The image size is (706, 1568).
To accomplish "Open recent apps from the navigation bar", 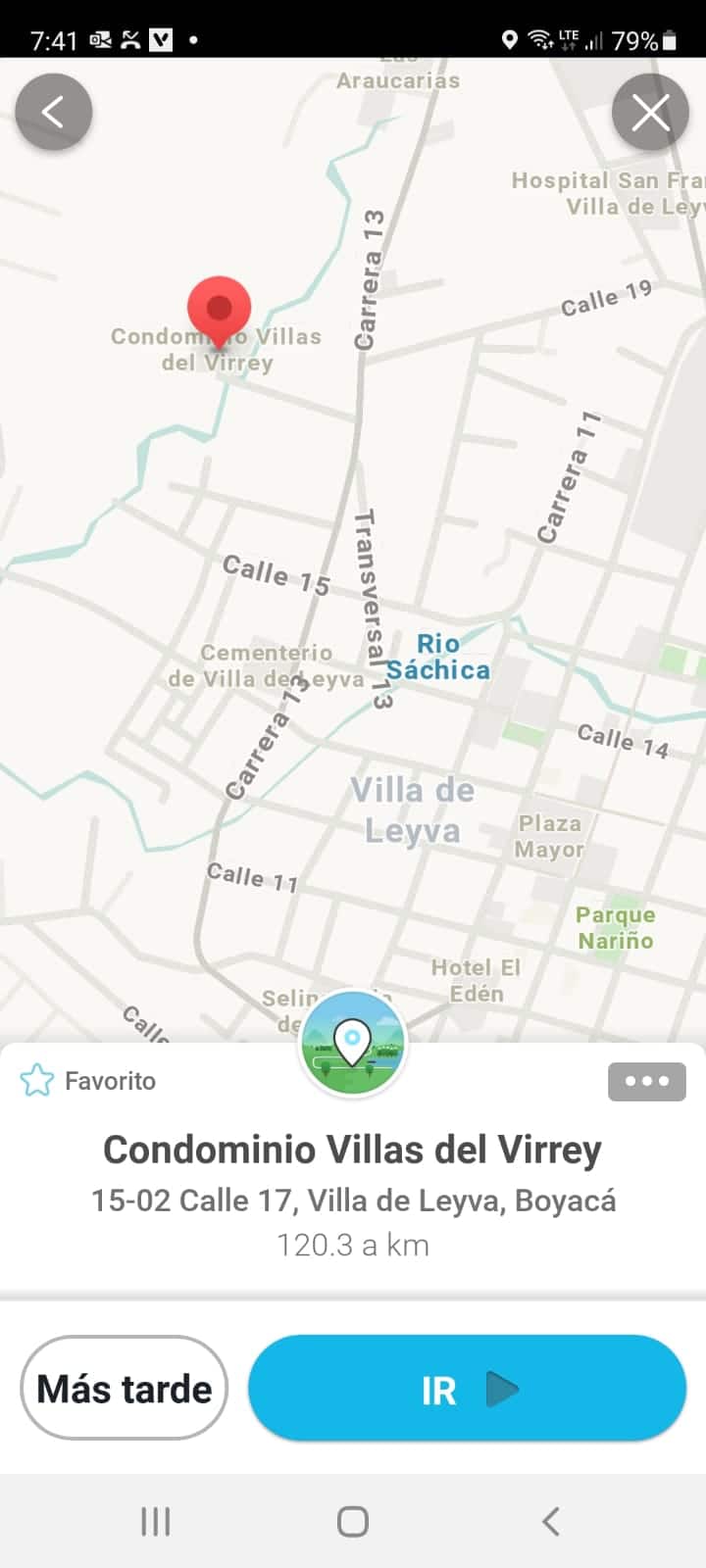I will (155, 1522).
